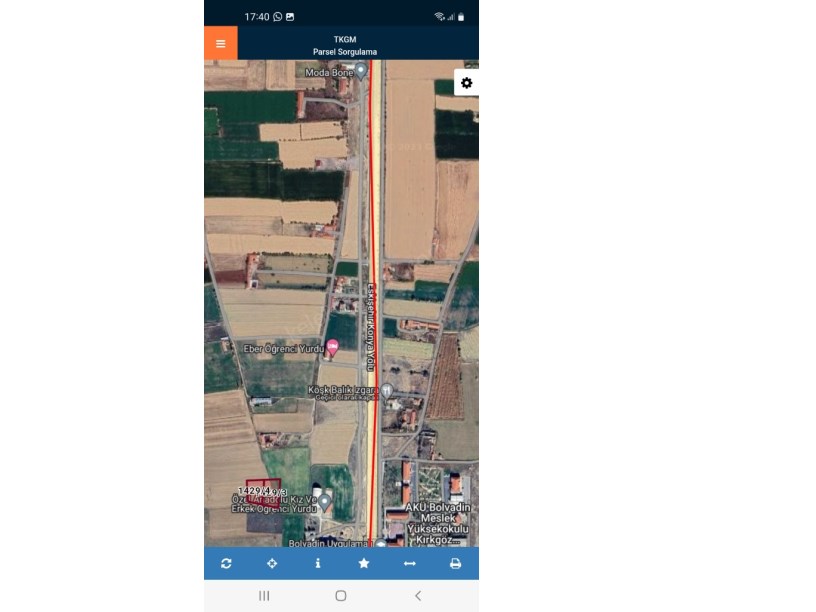816x612 pixels.
Task: Go back with system back button
Action: (417, 596)
